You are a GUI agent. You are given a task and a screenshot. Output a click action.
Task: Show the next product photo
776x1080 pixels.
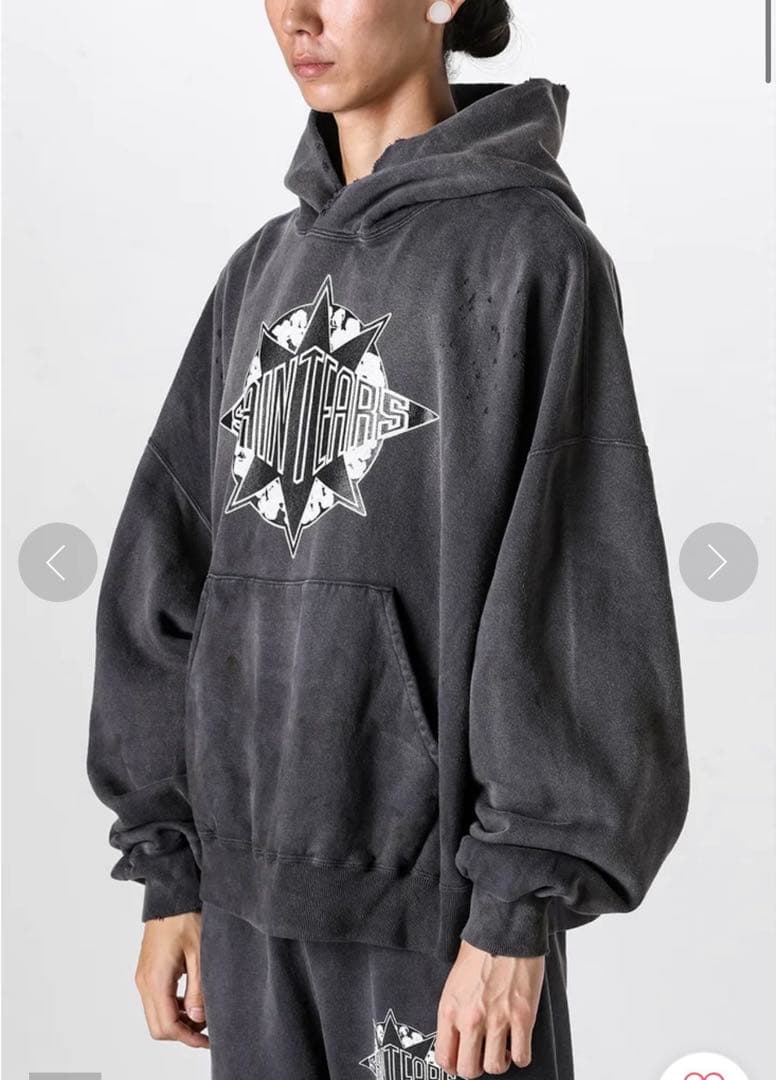click(718, 562)
